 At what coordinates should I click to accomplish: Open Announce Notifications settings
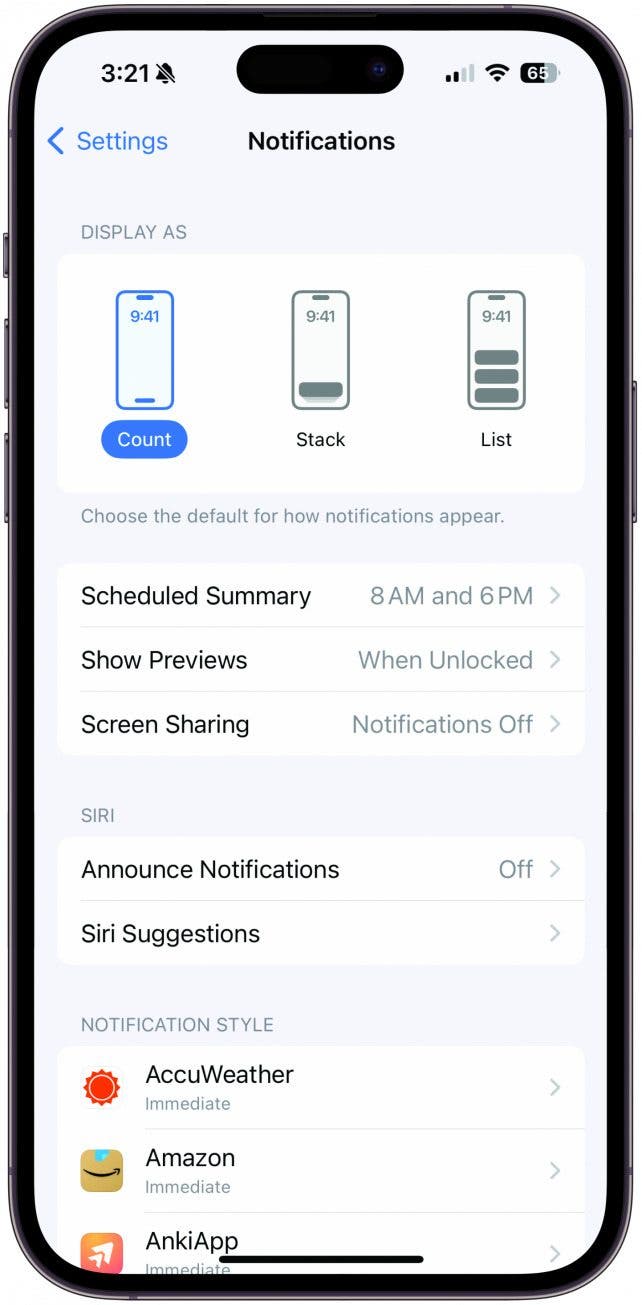(x=320, y=869)
